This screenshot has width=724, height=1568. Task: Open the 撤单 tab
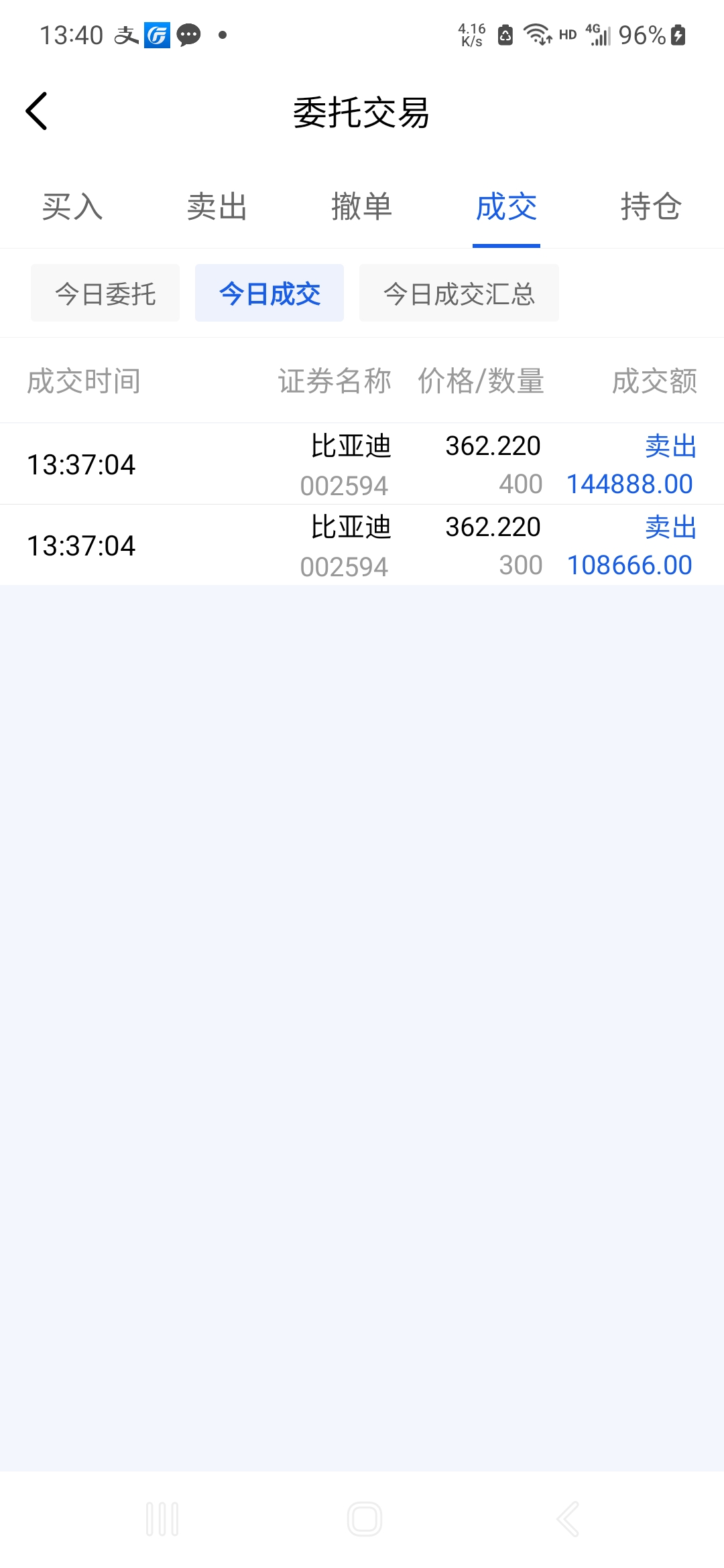(x=362, y=206)
